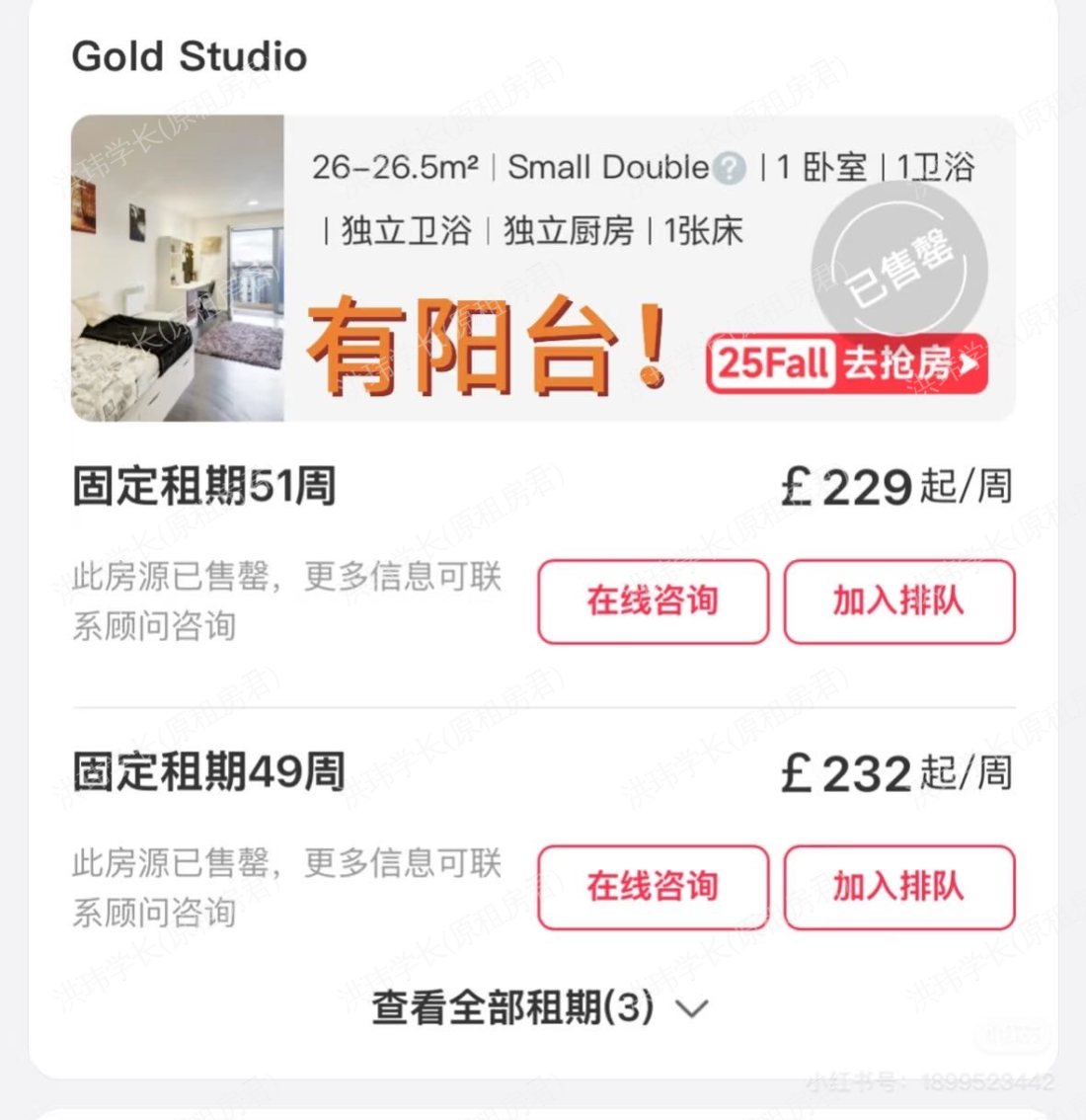Tap 在线咨询 for the 49-week lease
Viewport: 1086px width, 1120px height.
[x=653, y=887]
